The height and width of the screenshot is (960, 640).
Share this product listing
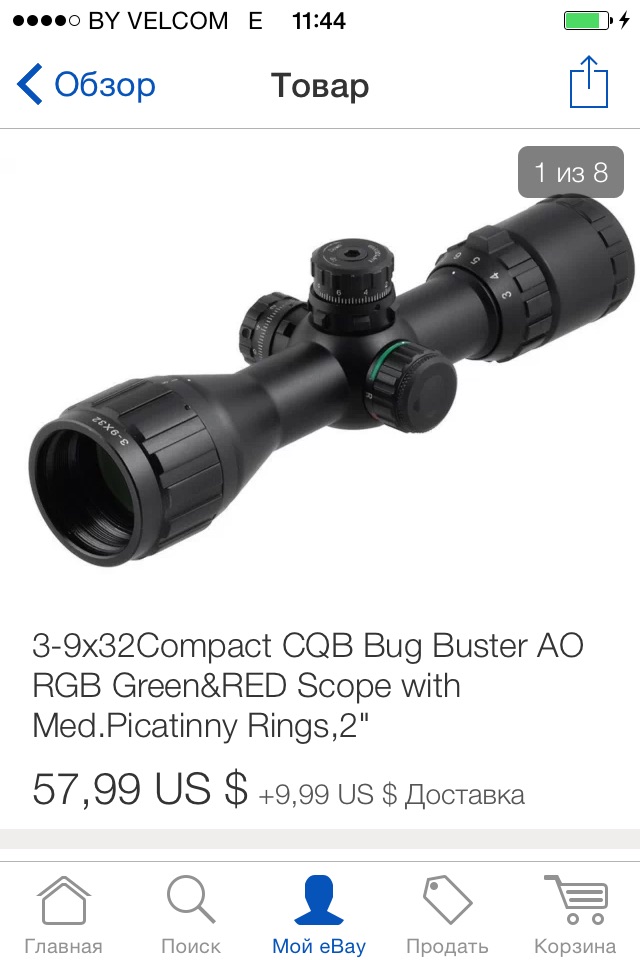(x=589, y=83)
